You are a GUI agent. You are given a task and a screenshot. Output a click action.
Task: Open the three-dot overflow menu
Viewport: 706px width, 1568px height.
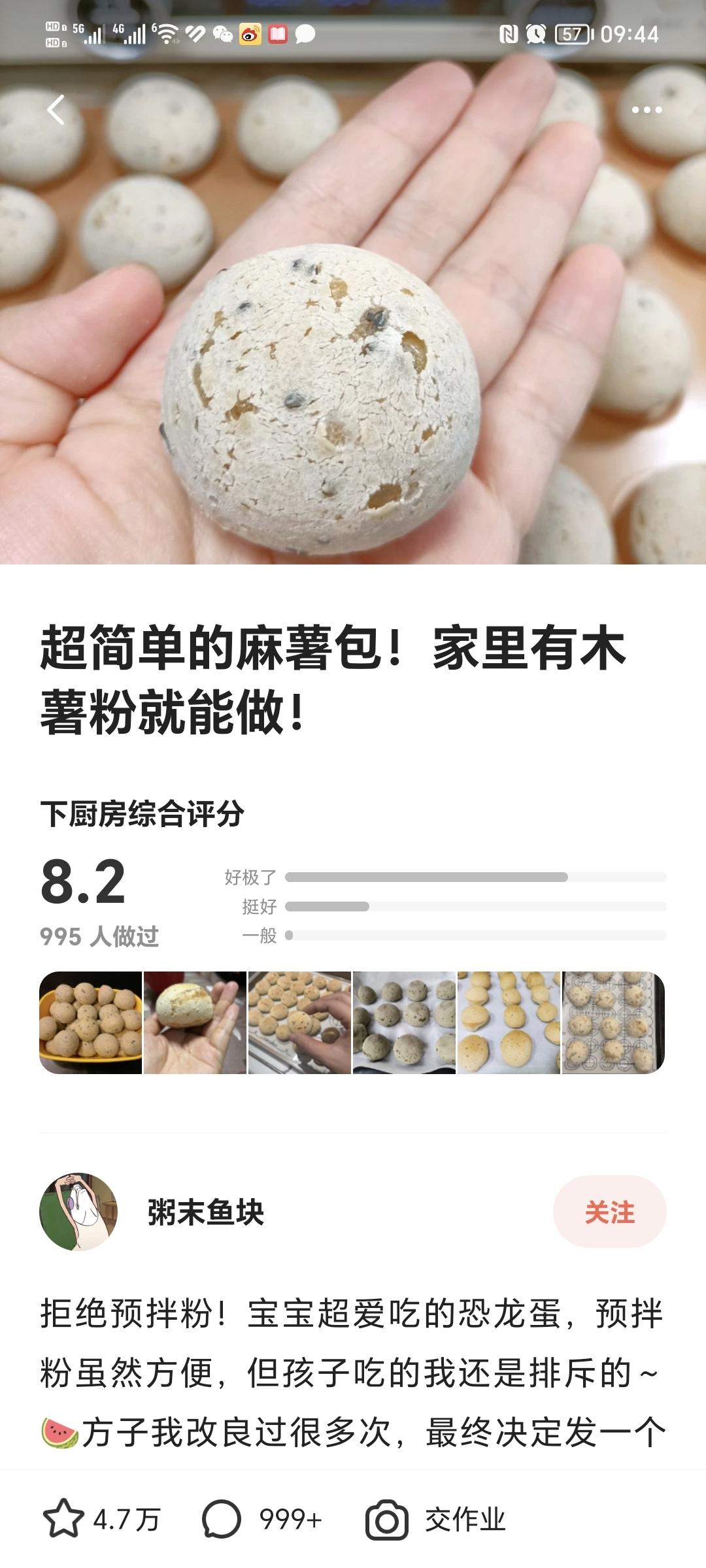[x=647, y=110]
